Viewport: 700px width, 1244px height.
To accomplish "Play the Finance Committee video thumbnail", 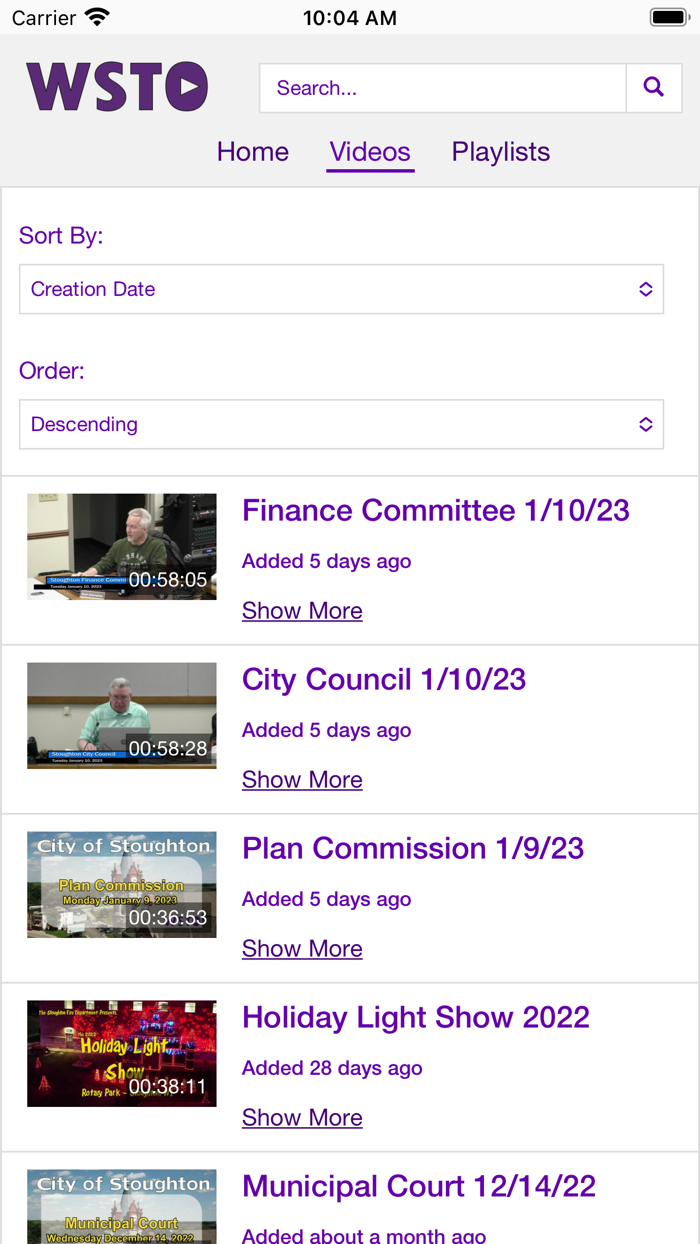I will [x=121, y=546].
